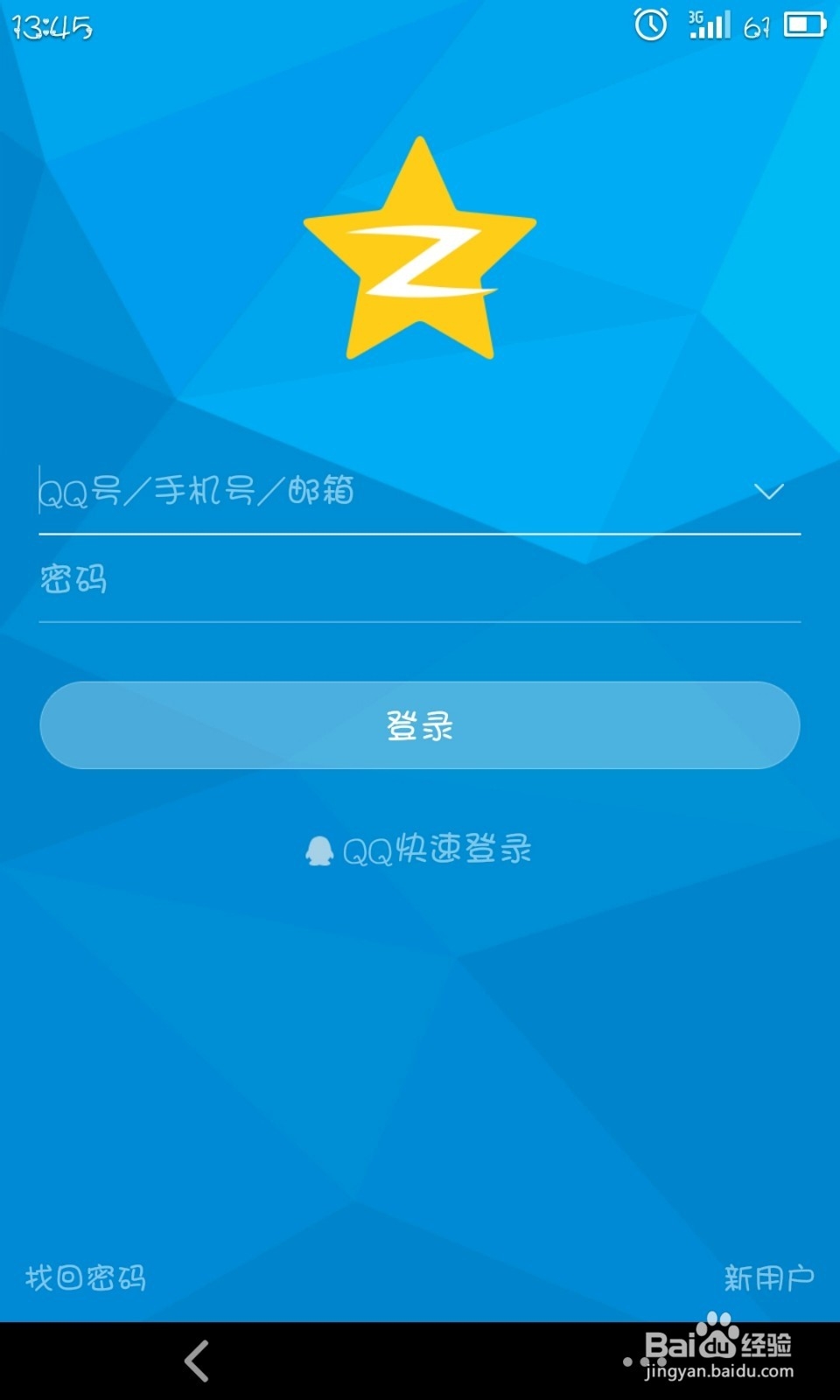The height and width of the screenshot is (1400, 840).
Task: Select 新用户 to register a new account
Action: click(x=767, y=1279)
